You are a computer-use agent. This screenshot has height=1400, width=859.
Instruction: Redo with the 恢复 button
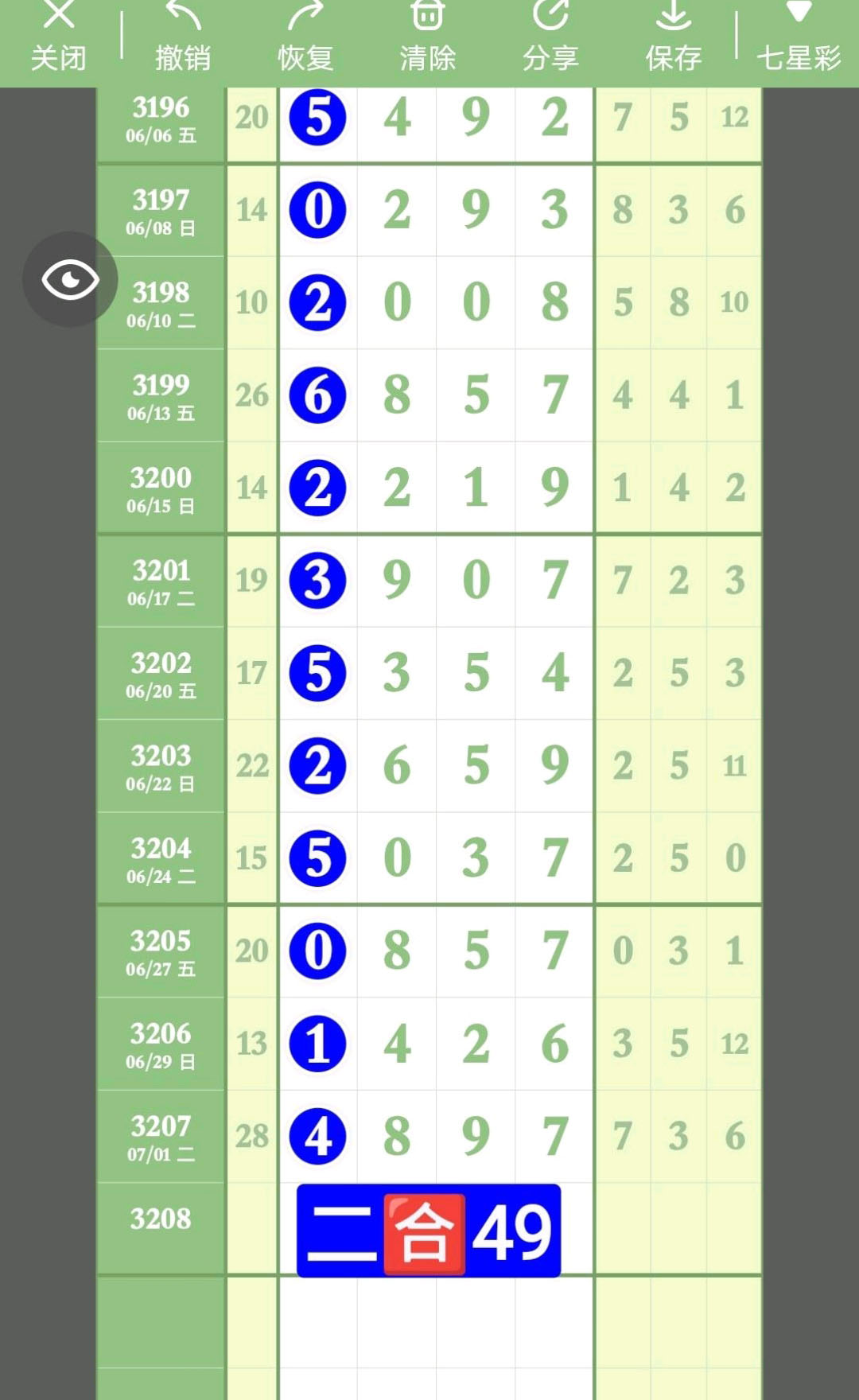[305, 37]
